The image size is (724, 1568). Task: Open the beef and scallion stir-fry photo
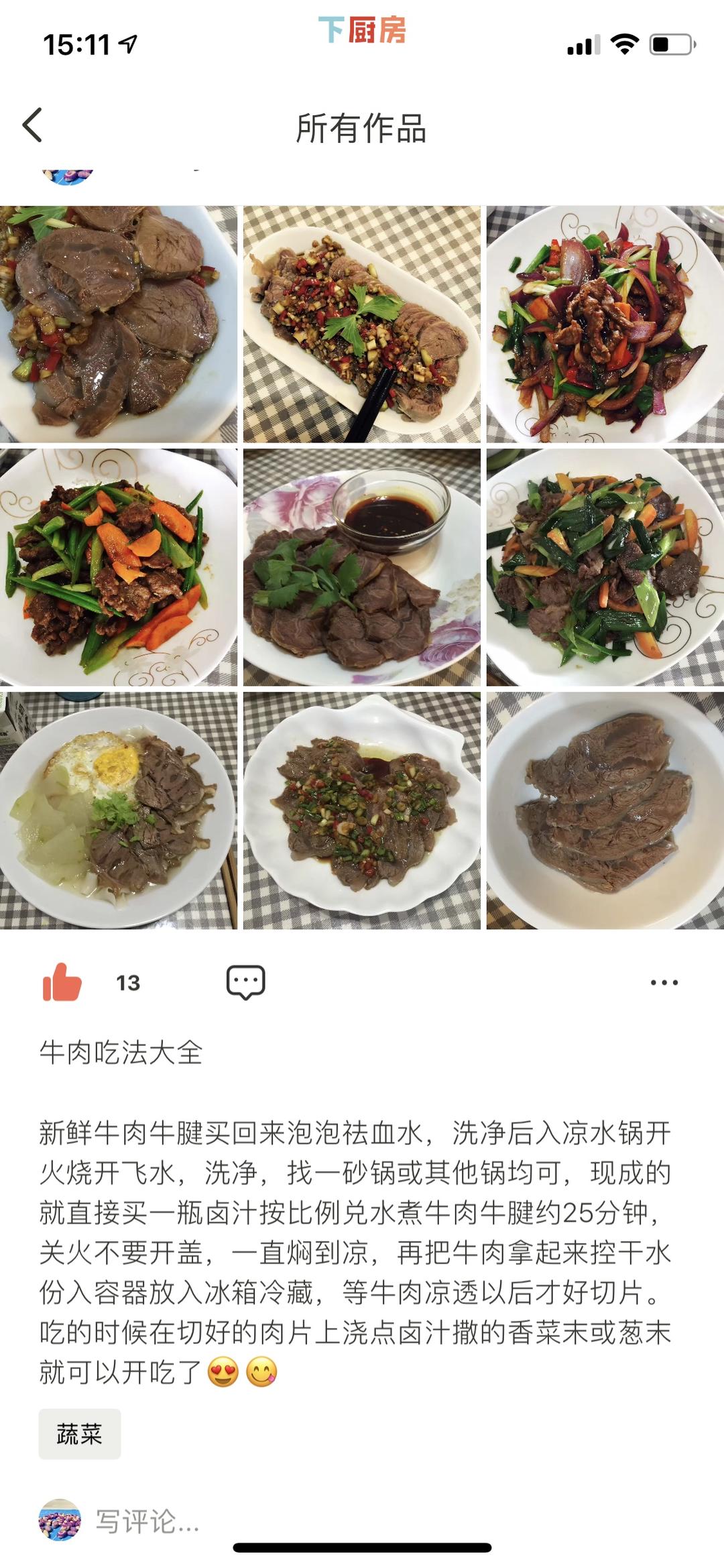[x=605, y=567]
